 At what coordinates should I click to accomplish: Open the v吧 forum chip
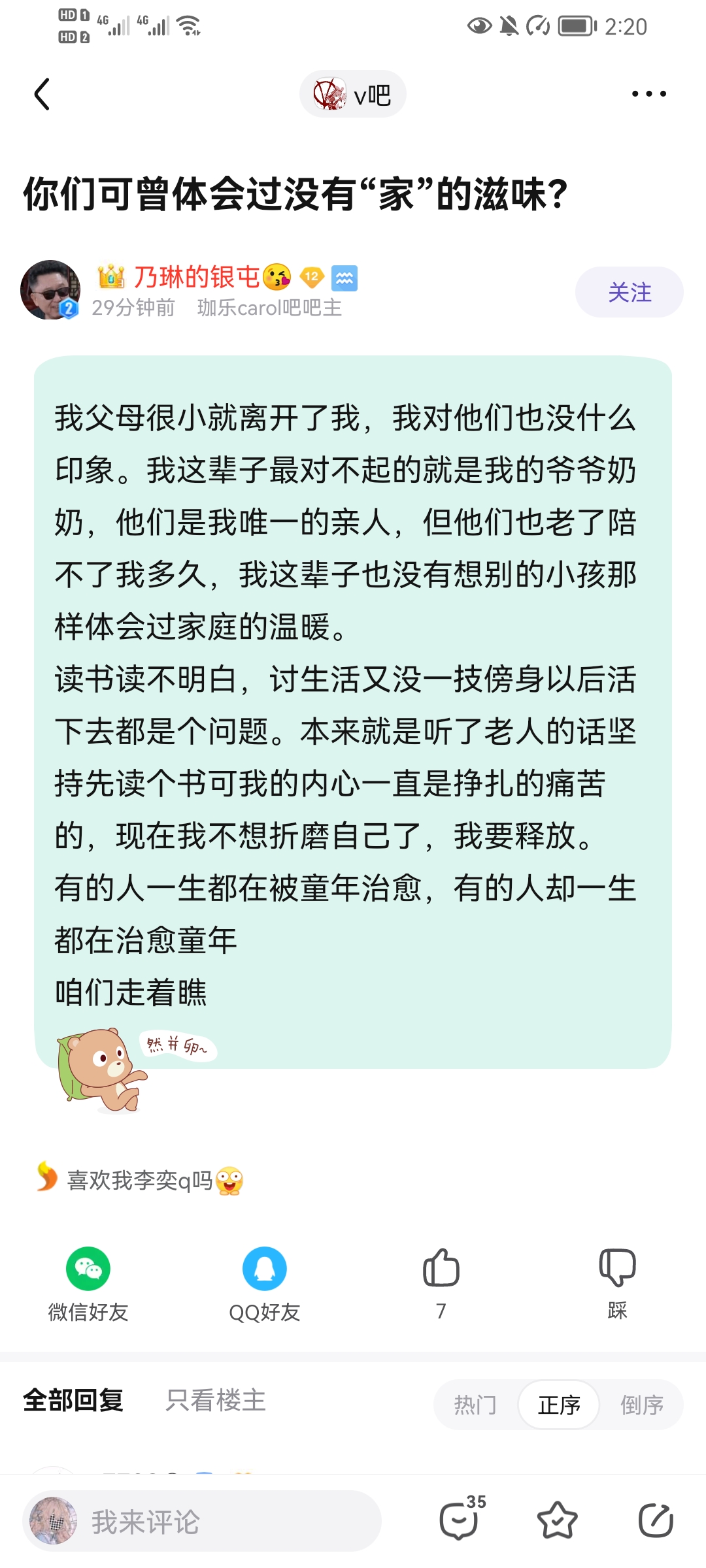point(353,95)
